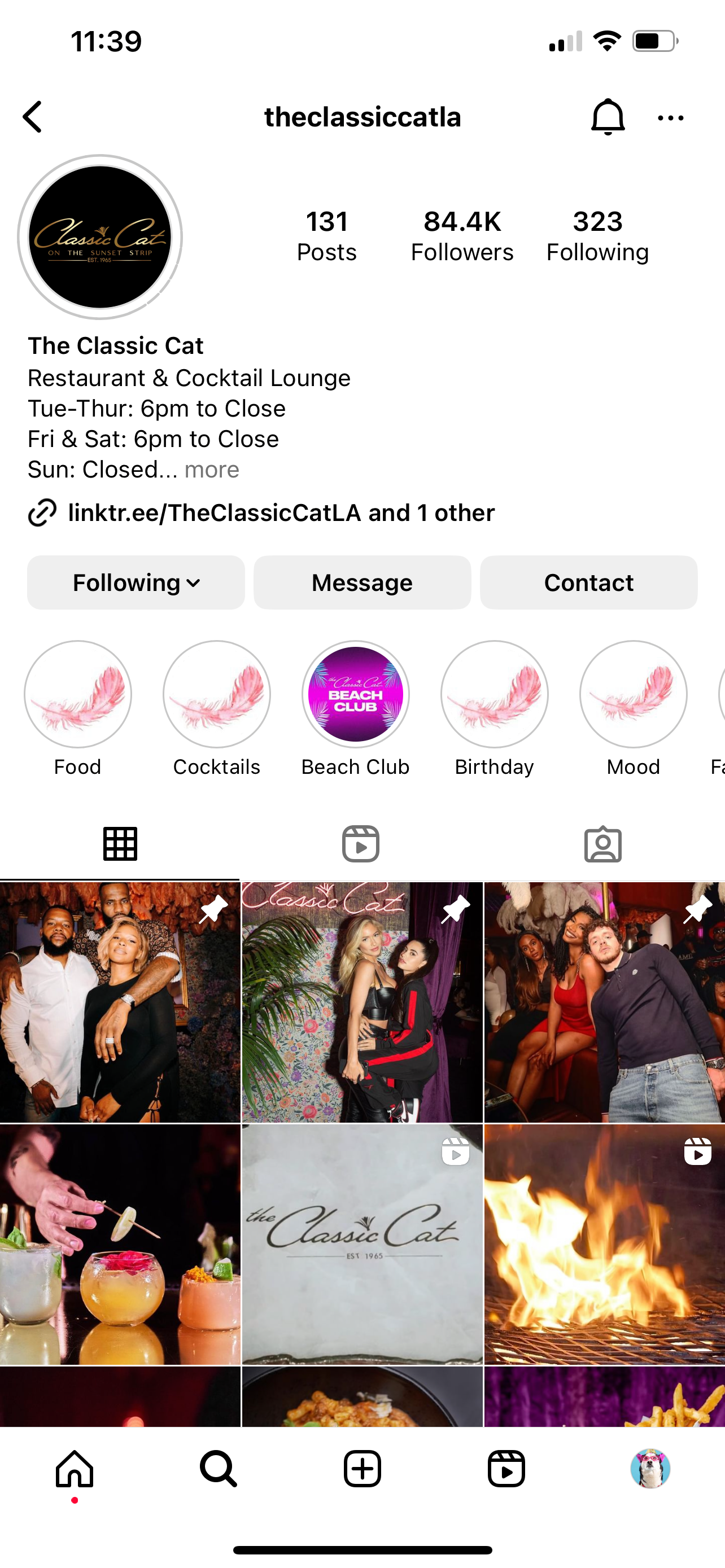This screenshot has width=725, height=1568.
Task: Open the Cocktails story highlight
Action: 217,694
